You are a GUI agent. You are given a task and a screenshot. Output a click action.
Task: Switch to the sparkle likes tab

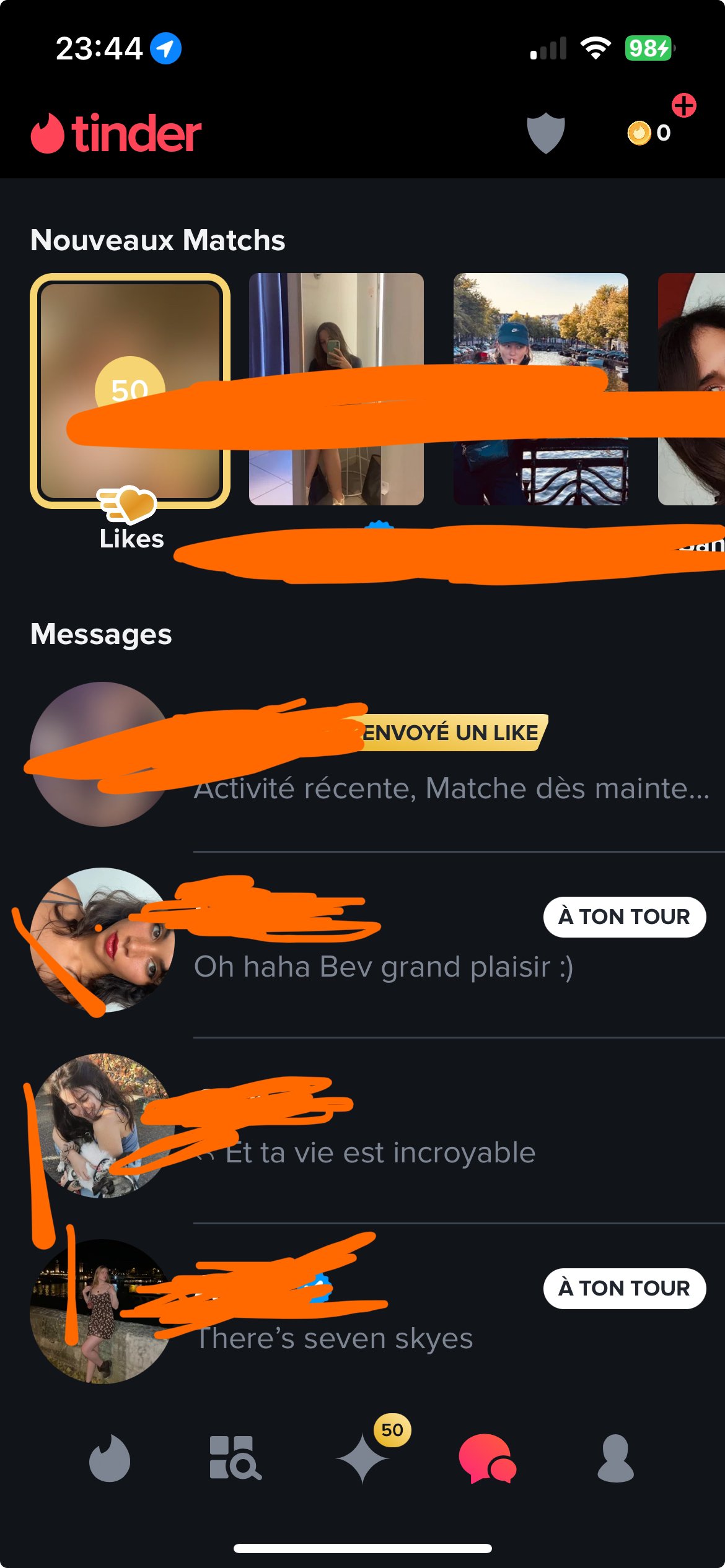coord(363,1458)
